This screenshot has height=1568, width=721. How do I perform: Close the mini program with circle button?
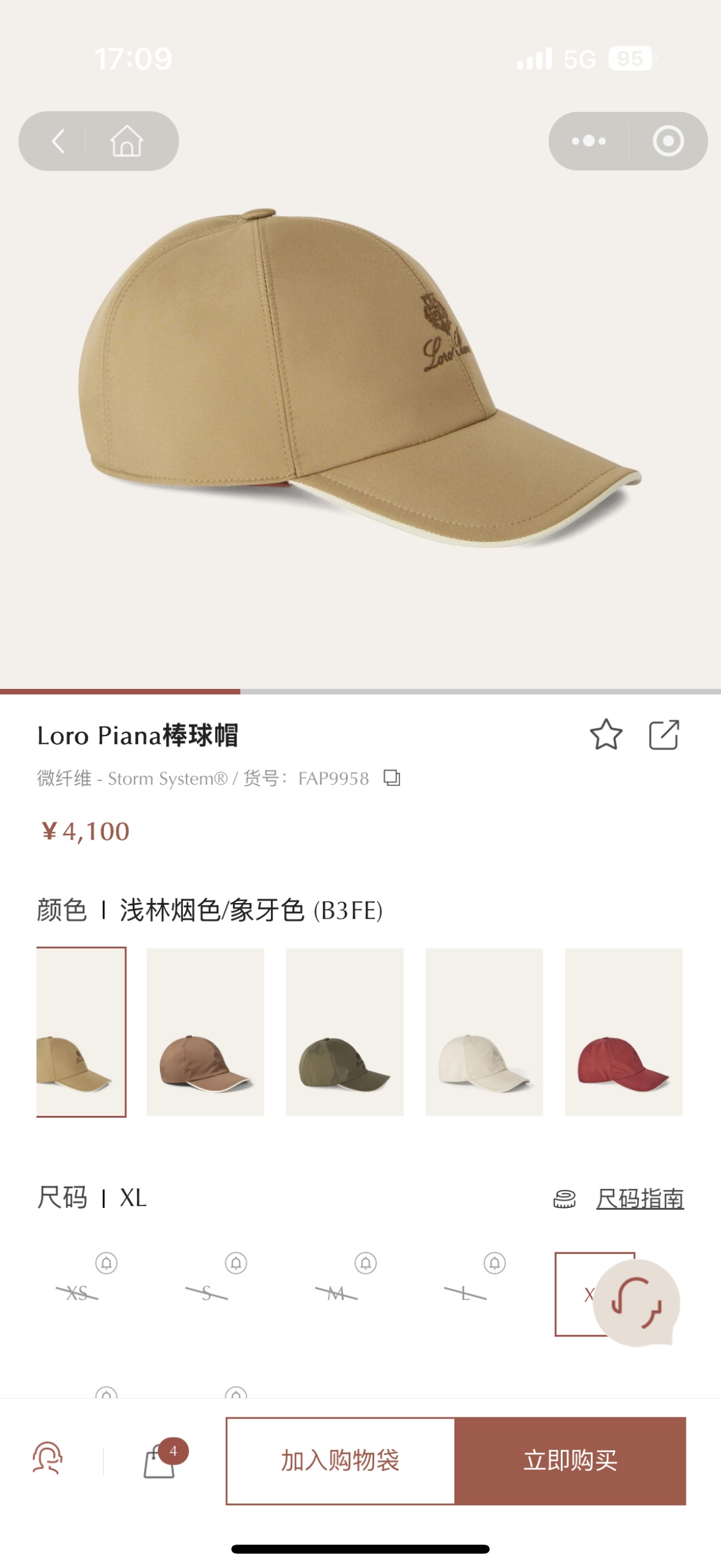[668, 141]
